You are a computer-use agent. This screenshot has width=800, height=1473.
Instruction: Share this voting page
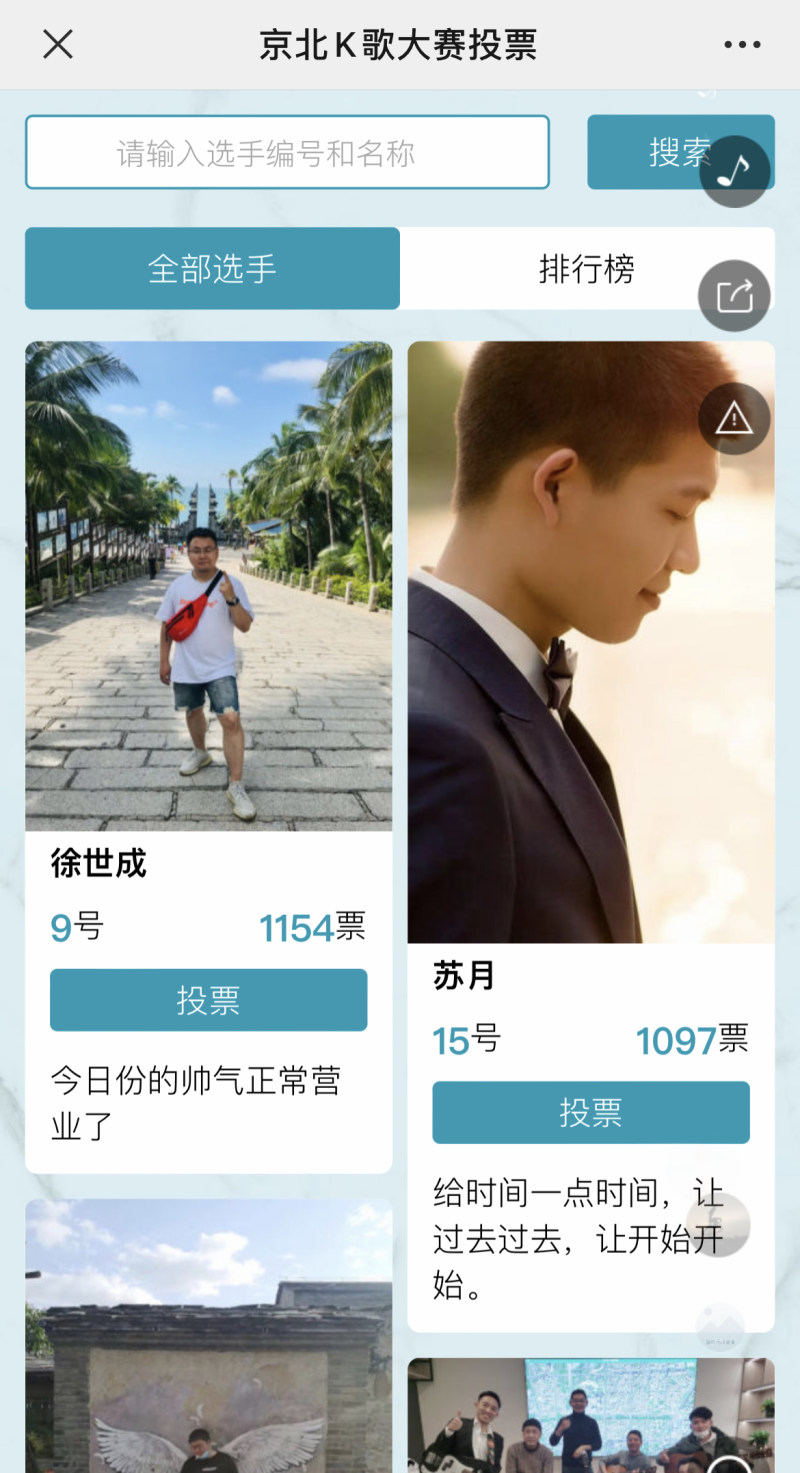[x=734, y=295]
